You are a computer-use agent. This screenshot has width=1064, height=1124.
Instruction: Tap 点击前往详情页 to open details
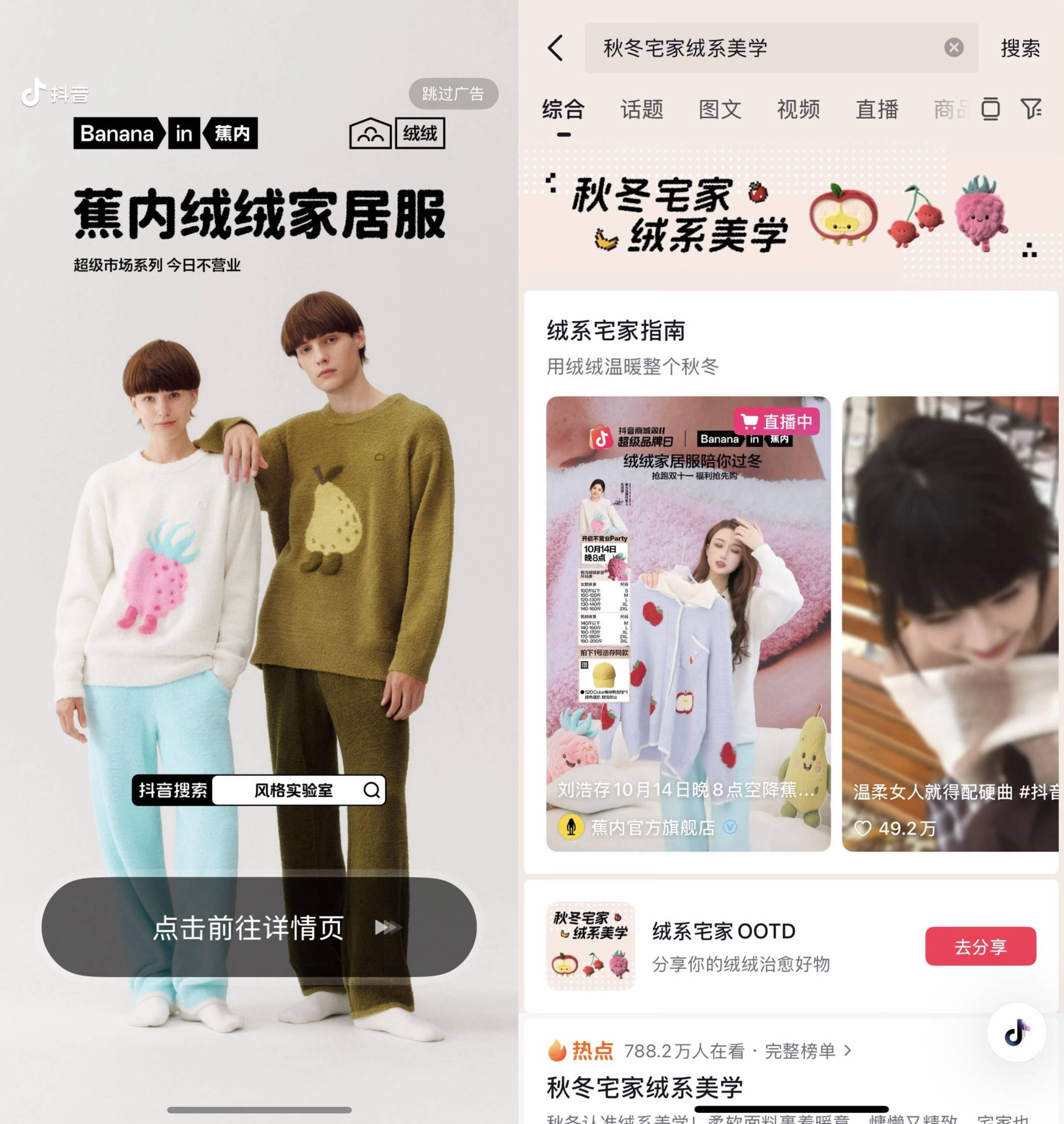pos(259,927)
